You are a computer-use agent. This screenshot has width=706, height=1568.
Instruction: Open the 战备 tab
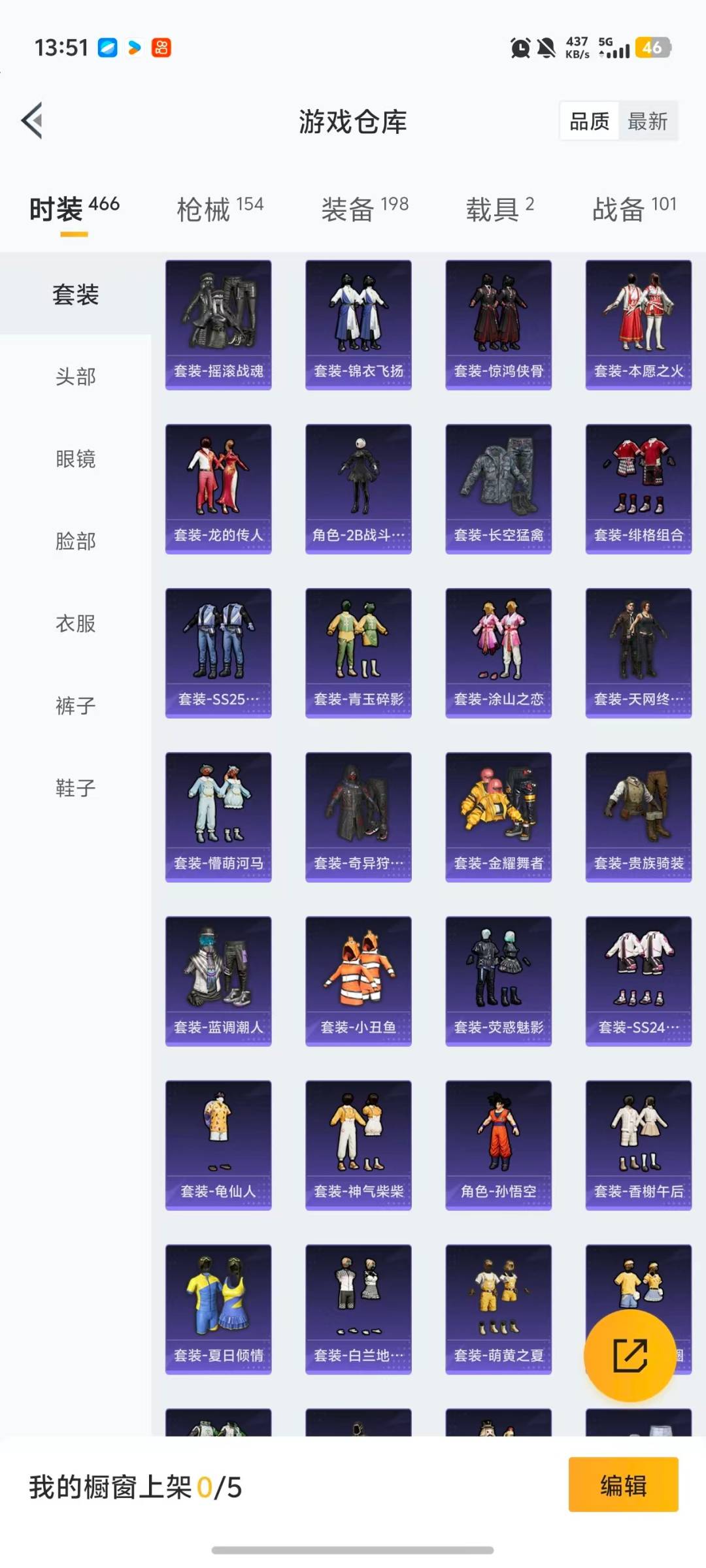633,209
